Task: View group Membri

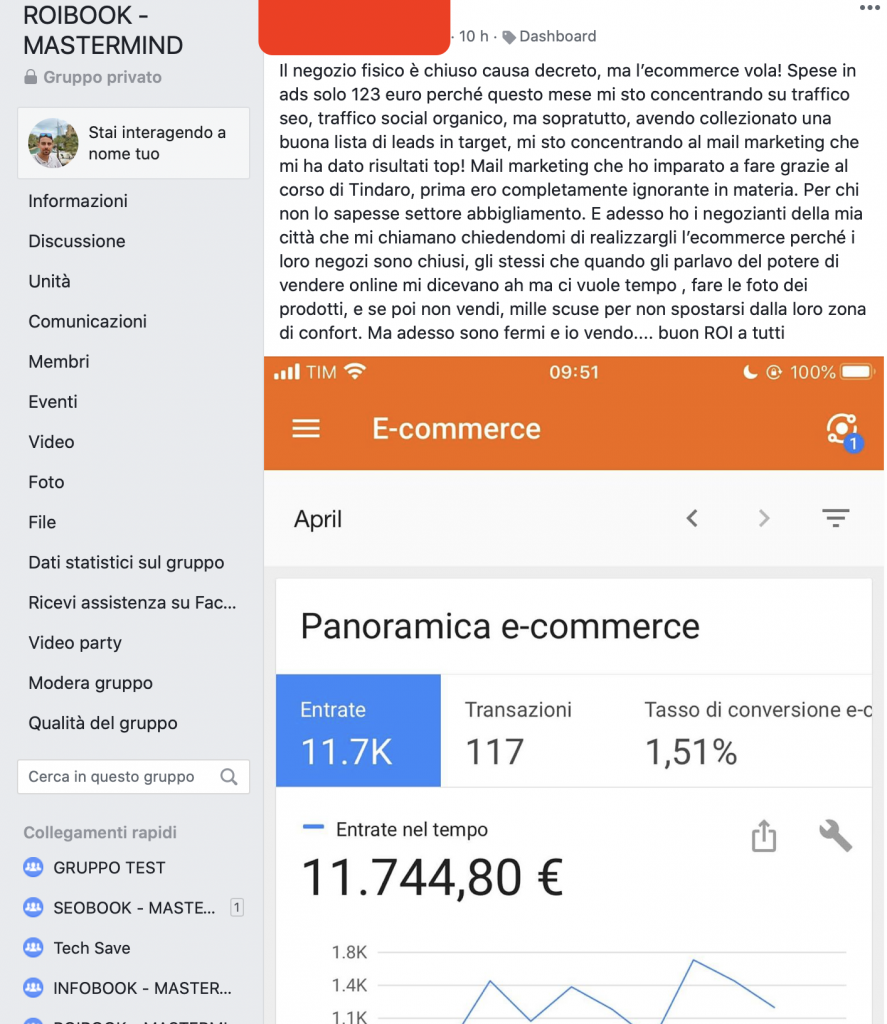Action: point(58,361)
